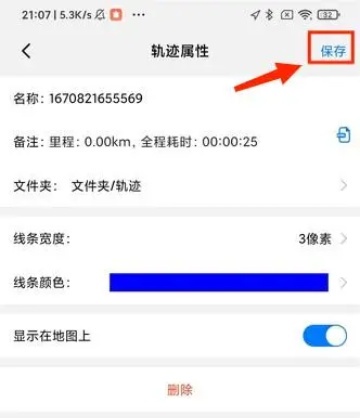Open the 线条颜色 blue color picker
The height and width of the screenshot is (418, 360).
click(219, 282)
